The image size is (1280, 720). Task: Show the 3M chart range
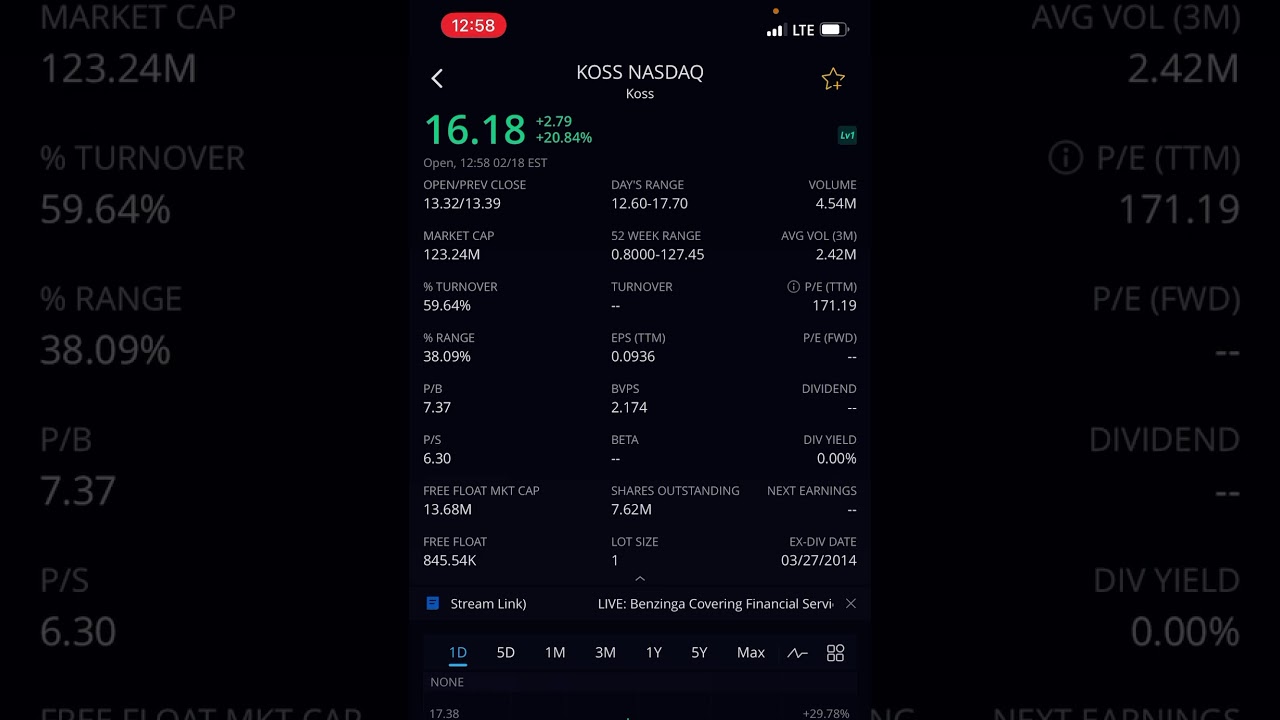pos(605,653)
